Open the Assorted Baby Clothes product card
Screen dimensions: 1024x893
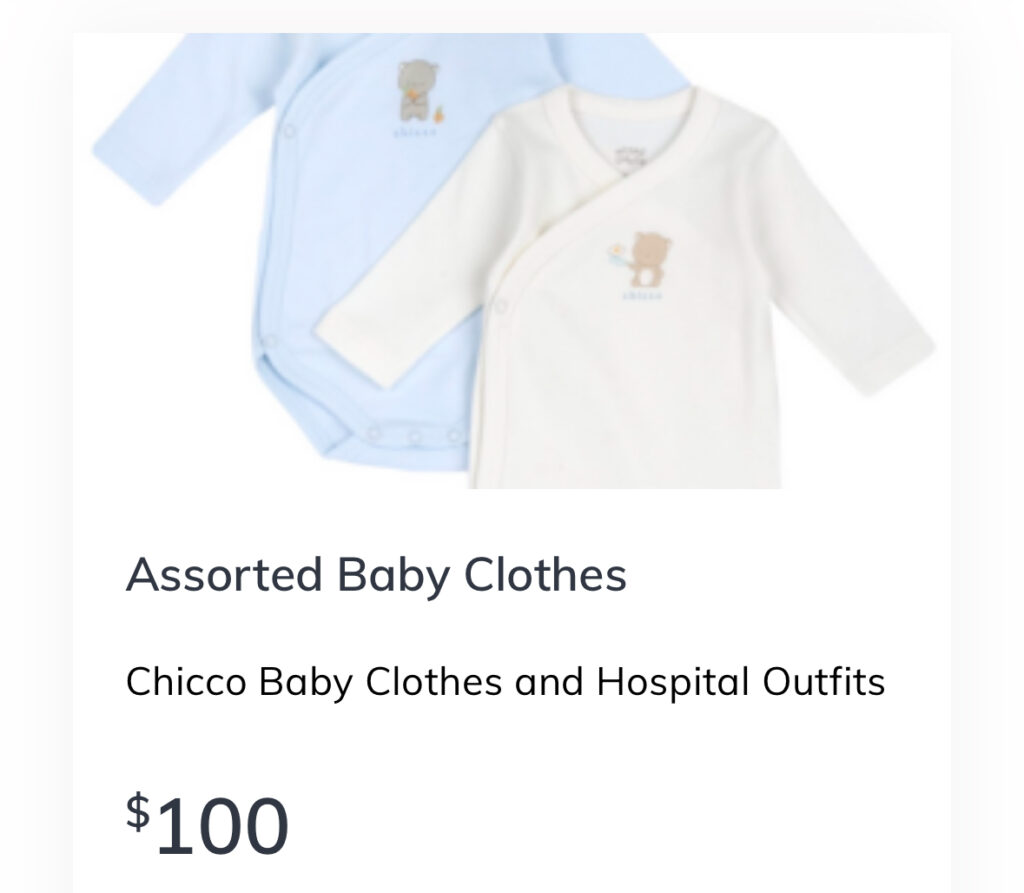[x=376, y=575]
